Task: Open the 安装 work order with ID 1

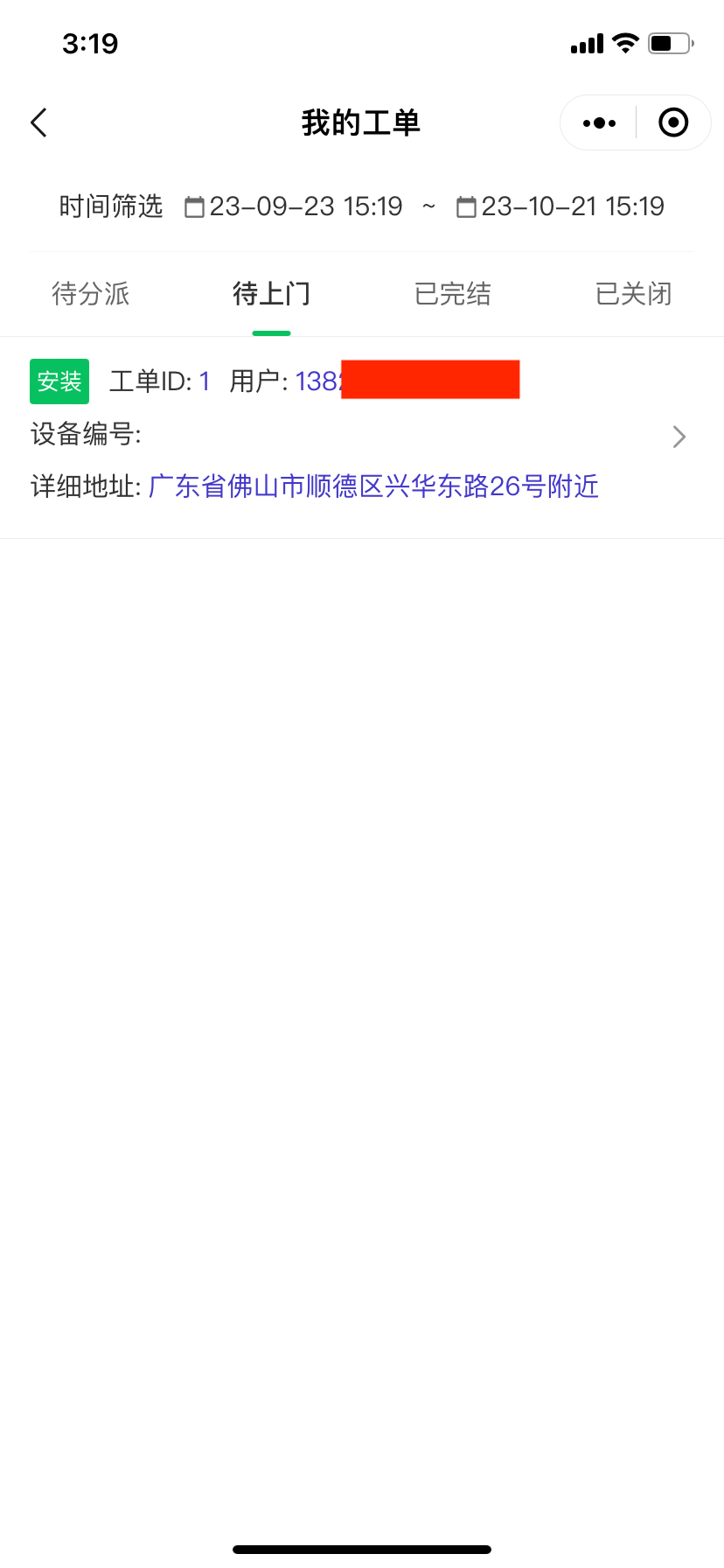Action: pos(679,437)
